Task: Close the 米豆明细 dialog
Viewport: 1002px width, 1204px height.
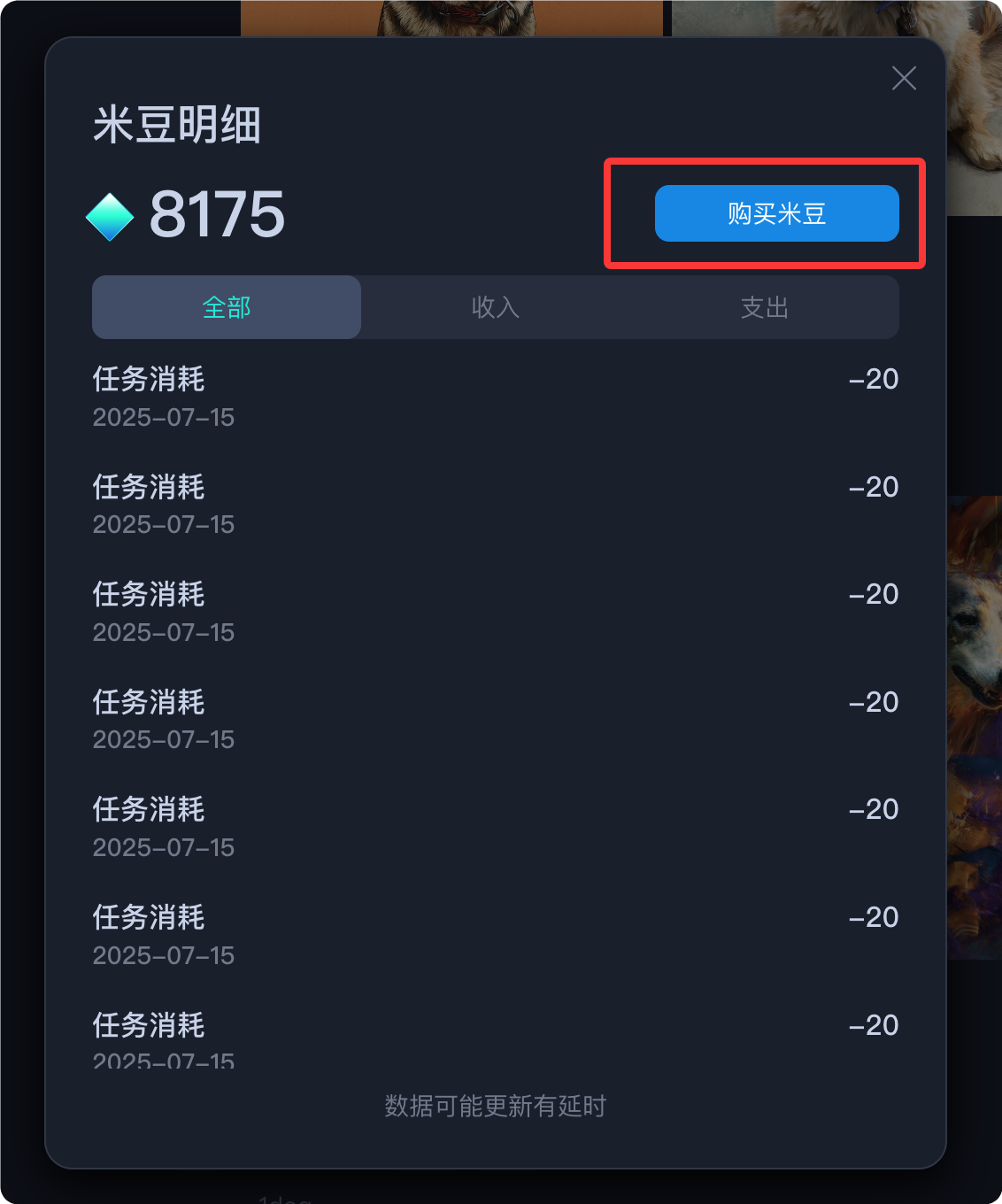Action: click(x=904, y=78)
